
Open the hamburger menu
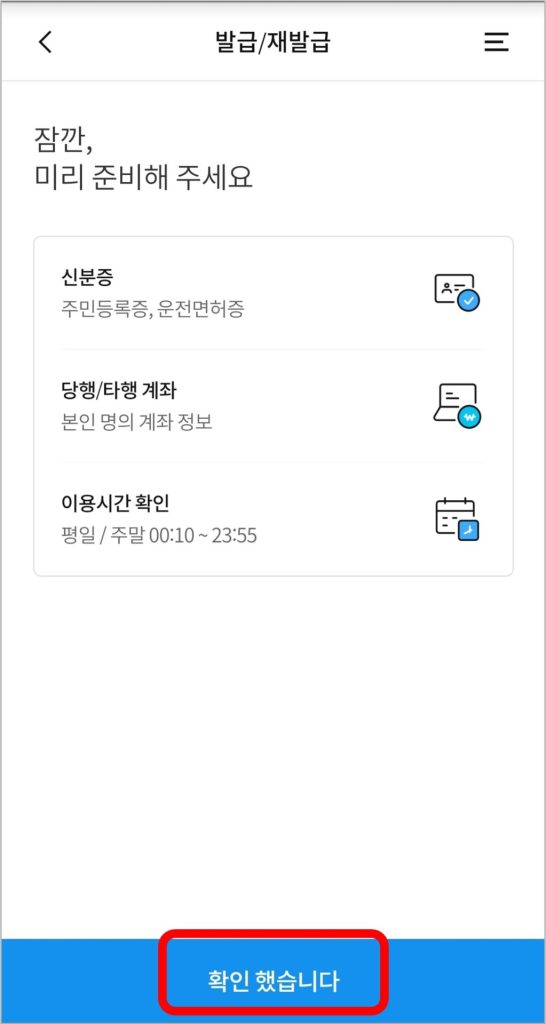click(496, 42)
